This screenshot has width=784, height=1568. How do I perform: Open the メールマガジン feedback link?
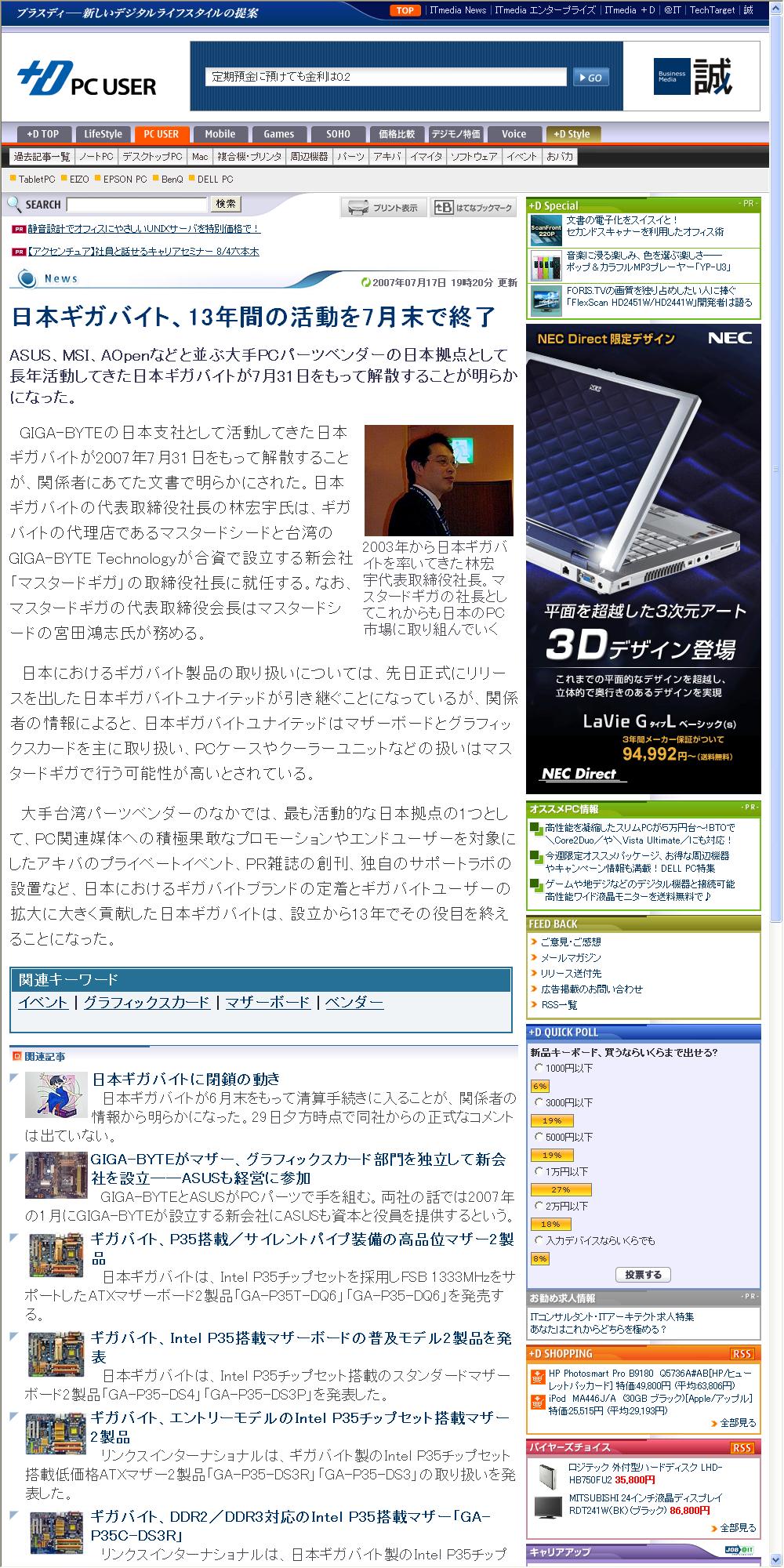click(x=571, y=958)
